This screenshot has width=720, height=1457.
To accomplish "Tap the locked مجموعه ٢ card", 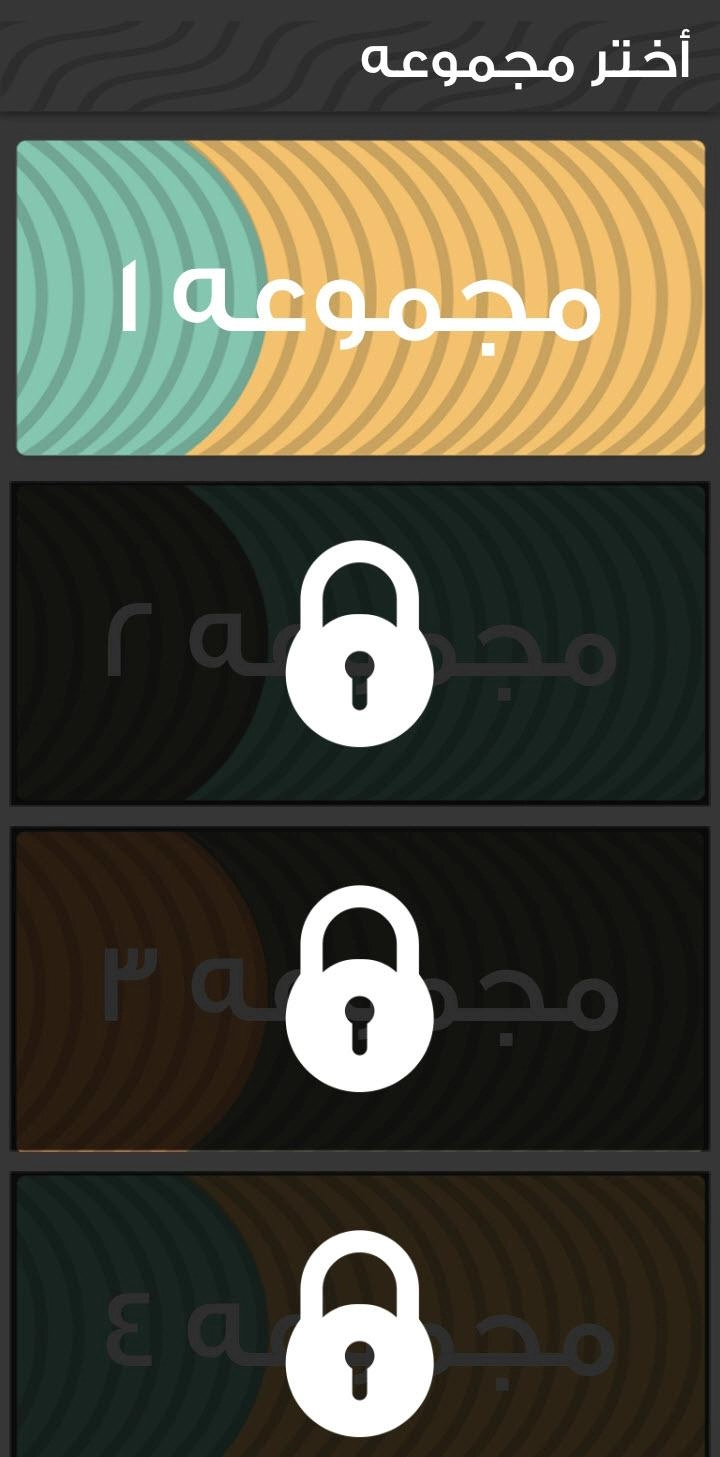I will coord(360,643).
